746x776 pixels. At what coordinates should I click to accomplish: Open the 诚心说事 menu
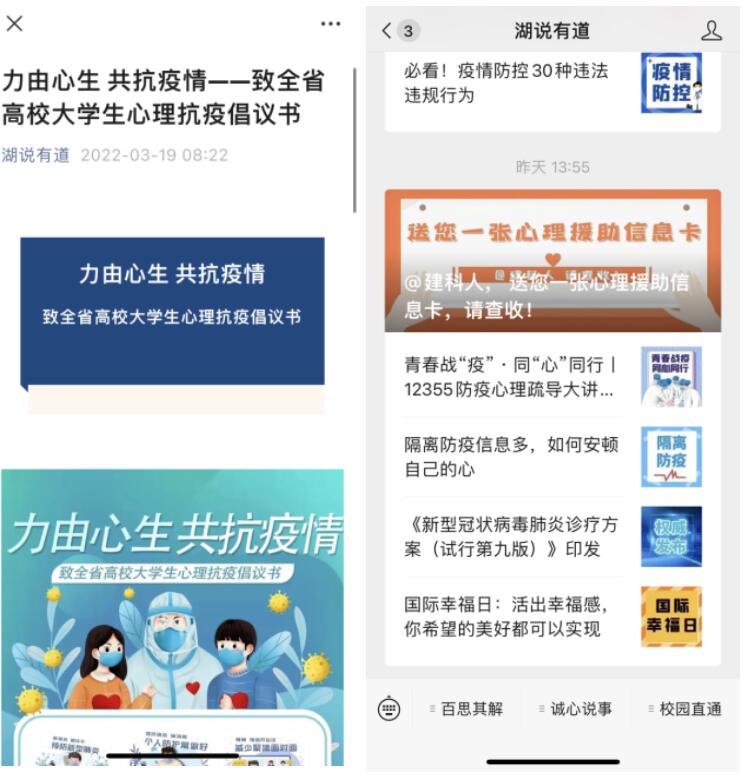coord(577,709)
